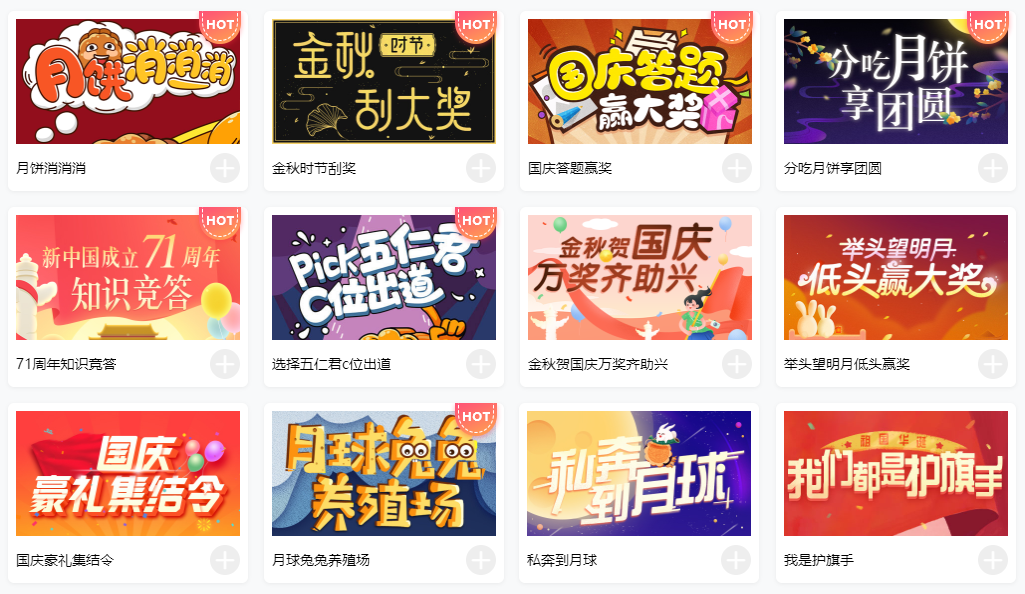Open the 月饼消消消 template card

(x=128, y=82)
